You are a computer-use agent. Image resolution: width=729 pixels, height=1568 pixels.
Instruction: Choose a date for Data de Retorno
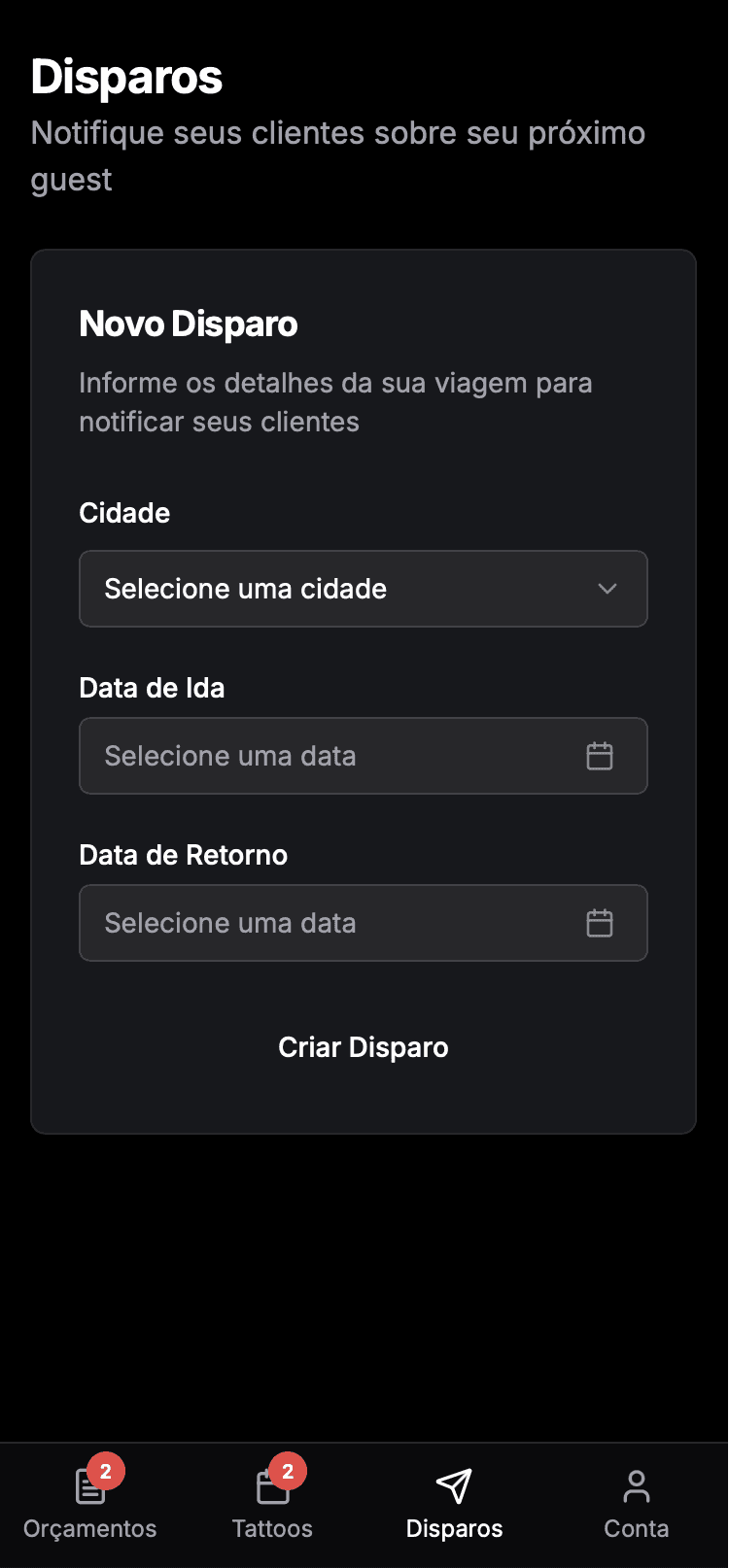click(363, 923)
